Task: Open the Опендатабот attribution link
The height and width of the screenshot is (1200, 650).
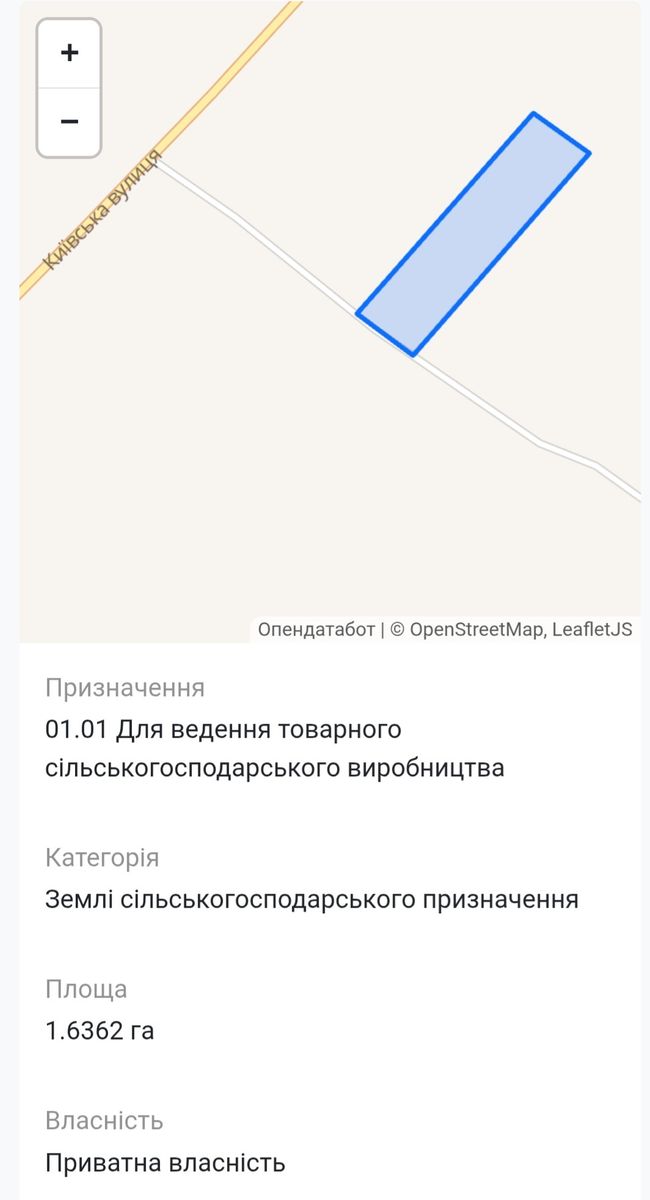Action: pos(316,629)
